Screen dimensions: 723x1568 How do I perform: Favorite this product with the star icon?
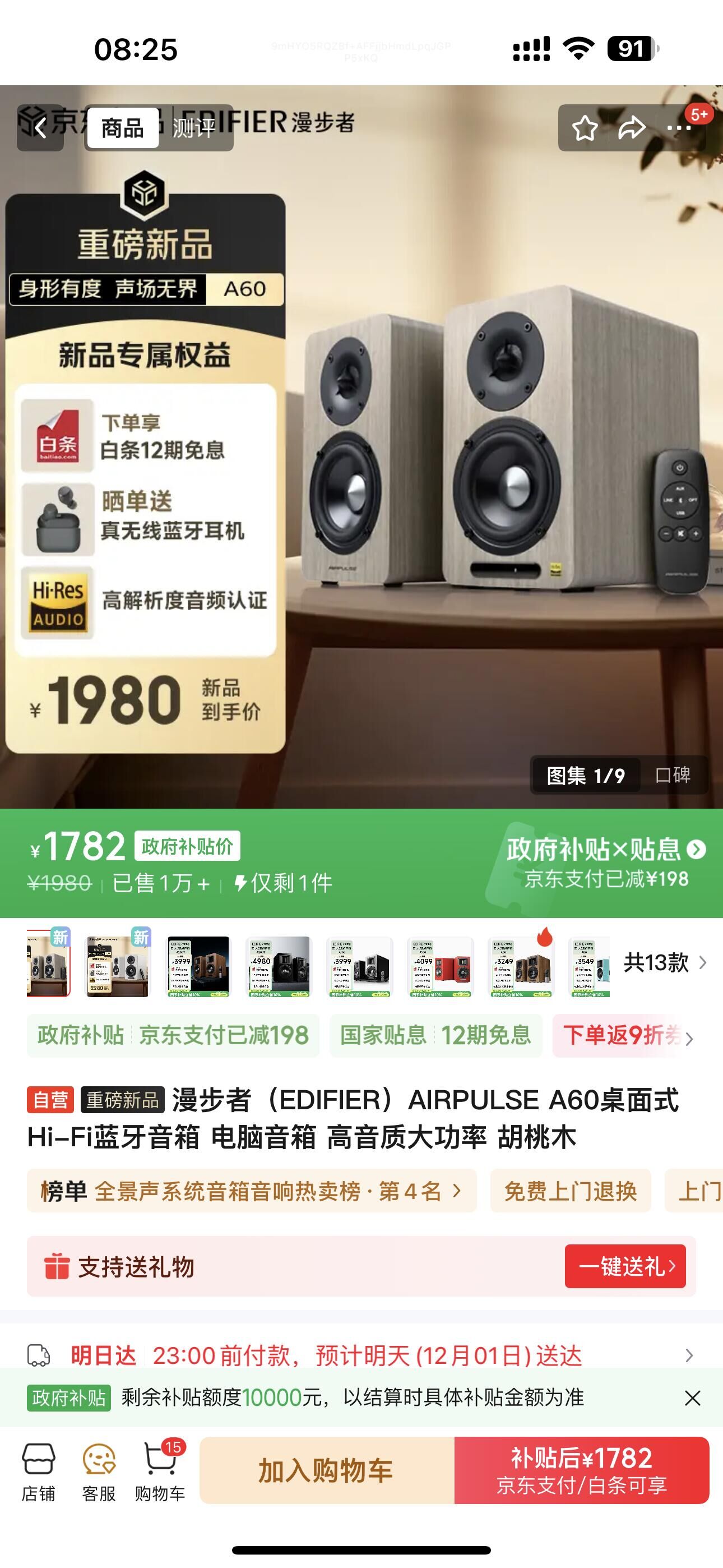[x=585, y=128]
